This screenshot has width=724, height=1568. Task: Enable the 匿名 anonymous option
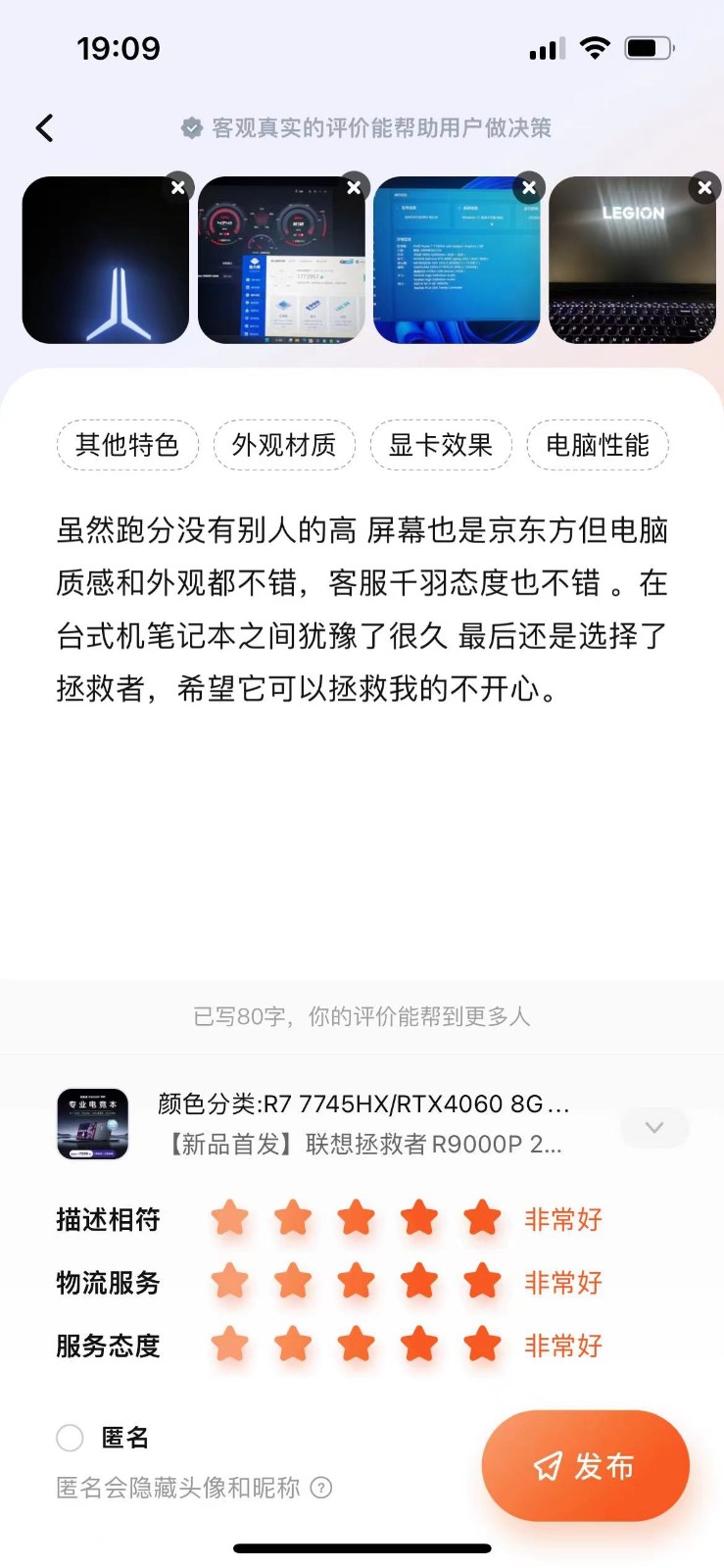(x=70, y=1438)
